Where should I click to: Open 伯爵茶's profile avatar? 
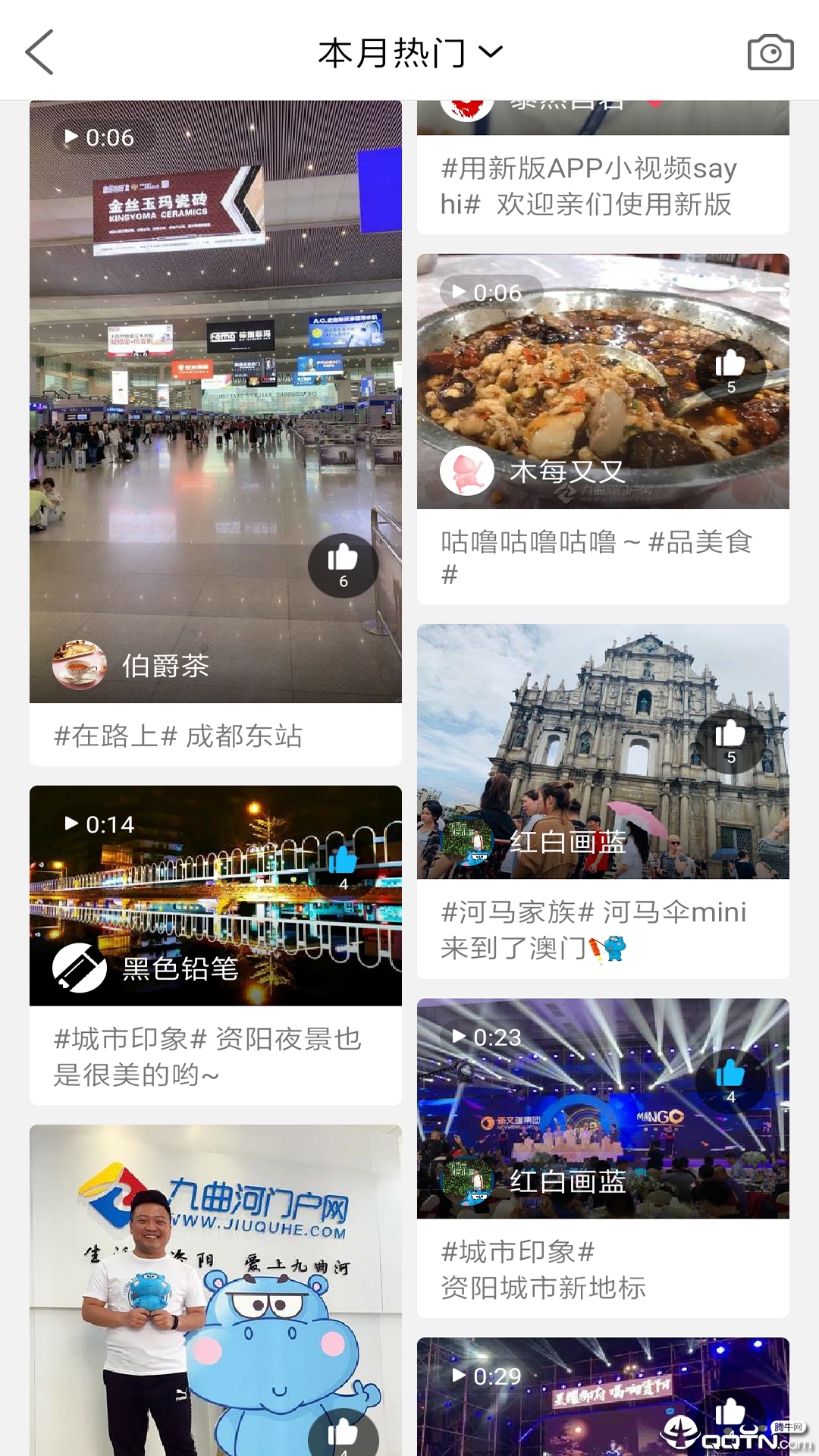tap(80, 665)
